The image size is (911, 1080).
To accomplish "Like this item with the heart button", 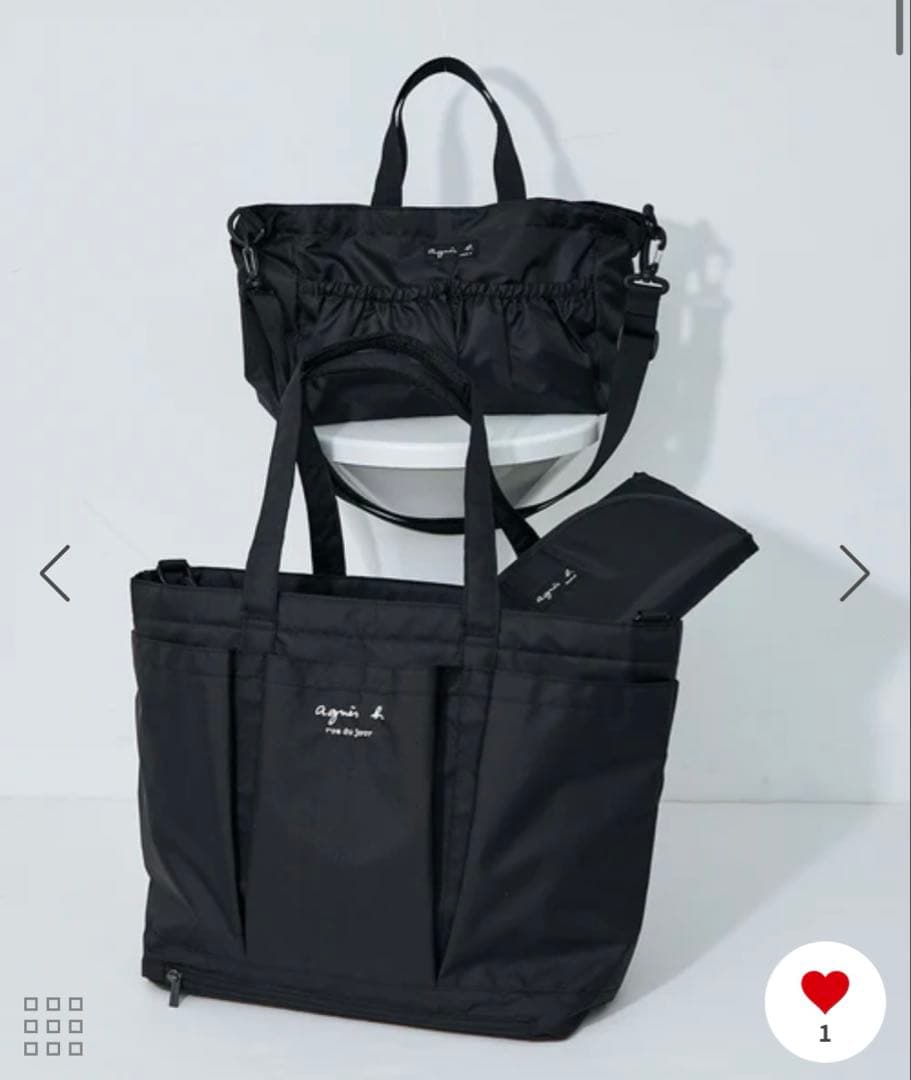I will point(825,993).
